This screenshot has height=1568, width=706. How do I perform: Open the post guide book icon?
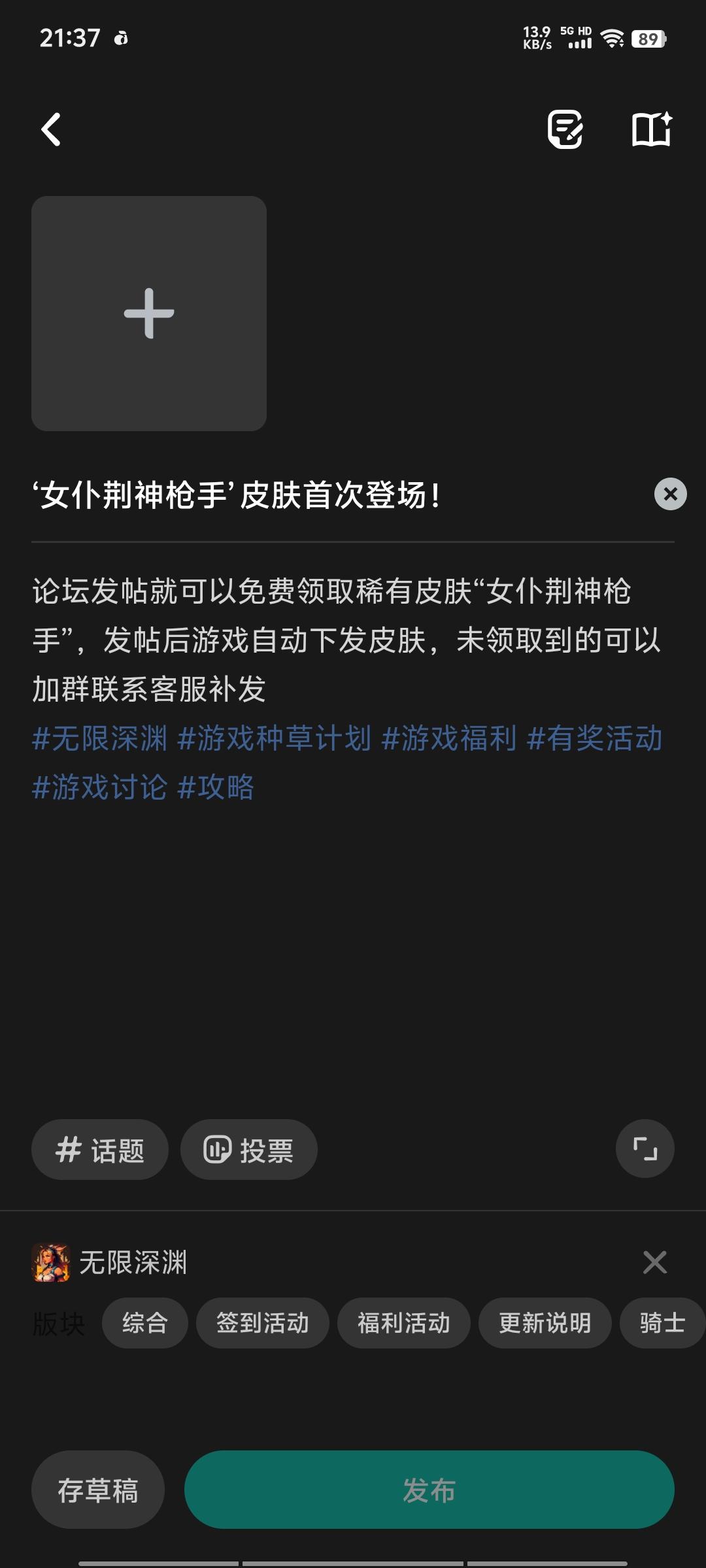tap(654, 130)
